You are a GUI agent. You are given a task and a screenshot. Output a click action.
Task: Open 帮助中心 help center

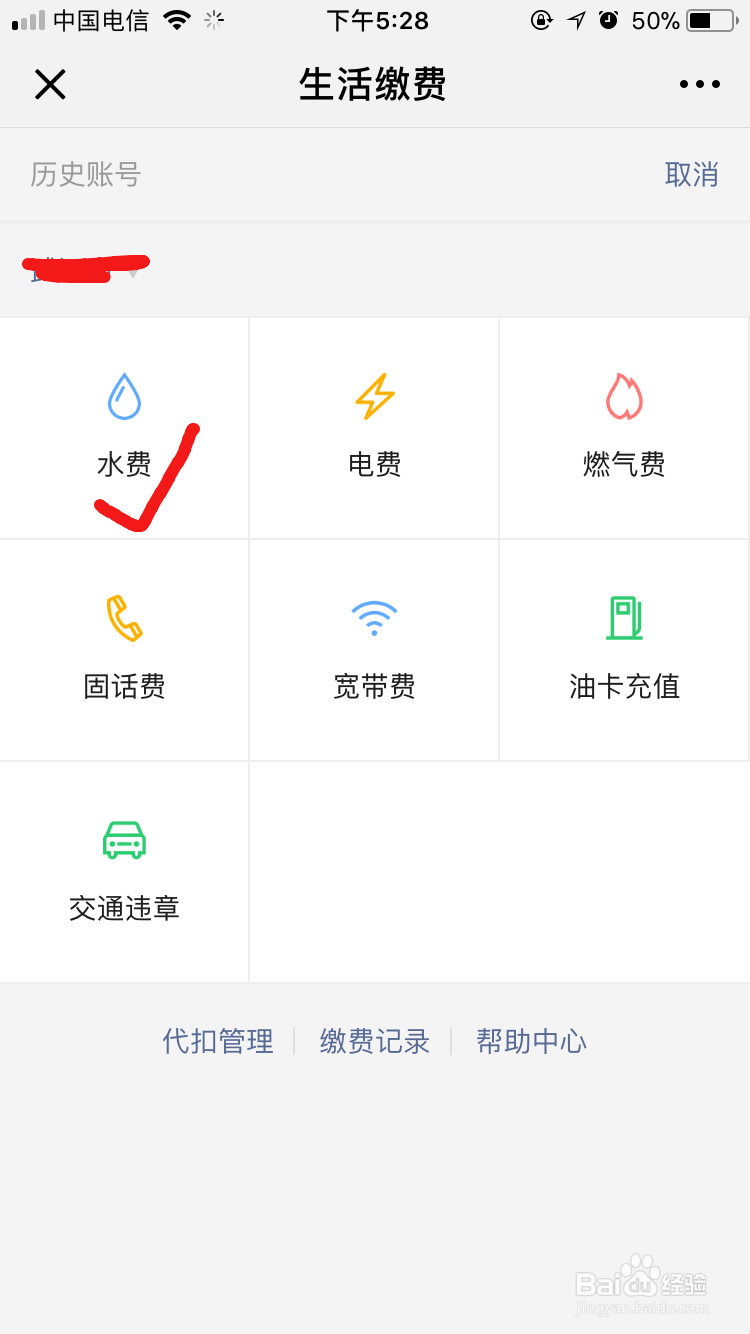click(532, 1041)
